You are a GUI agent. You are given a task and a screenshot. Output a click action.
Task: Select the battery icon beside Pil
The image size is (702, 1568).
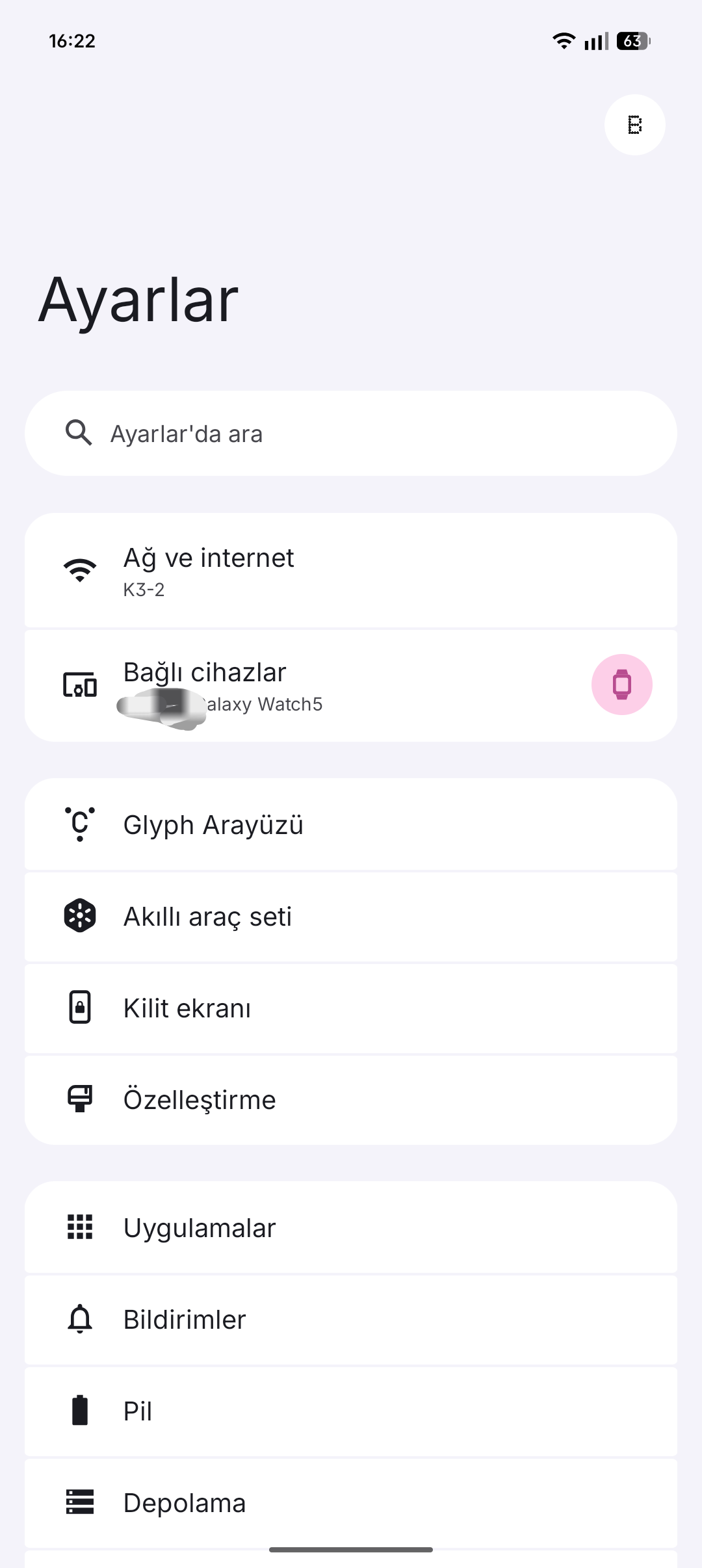point(79,1410)
